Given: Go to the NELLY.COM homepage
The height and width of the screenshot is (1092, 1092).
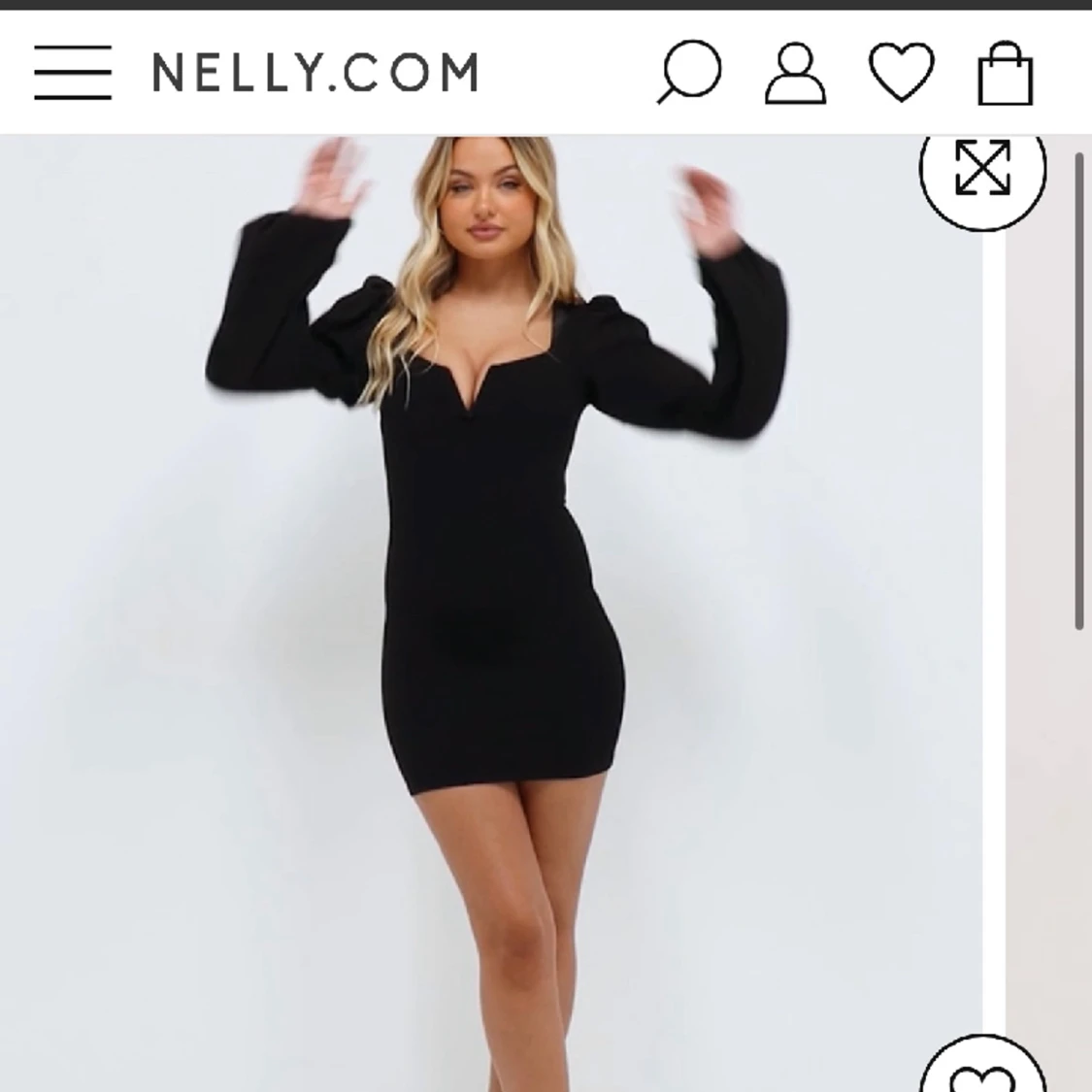Looking at the screenshot, I should point(314,73).
